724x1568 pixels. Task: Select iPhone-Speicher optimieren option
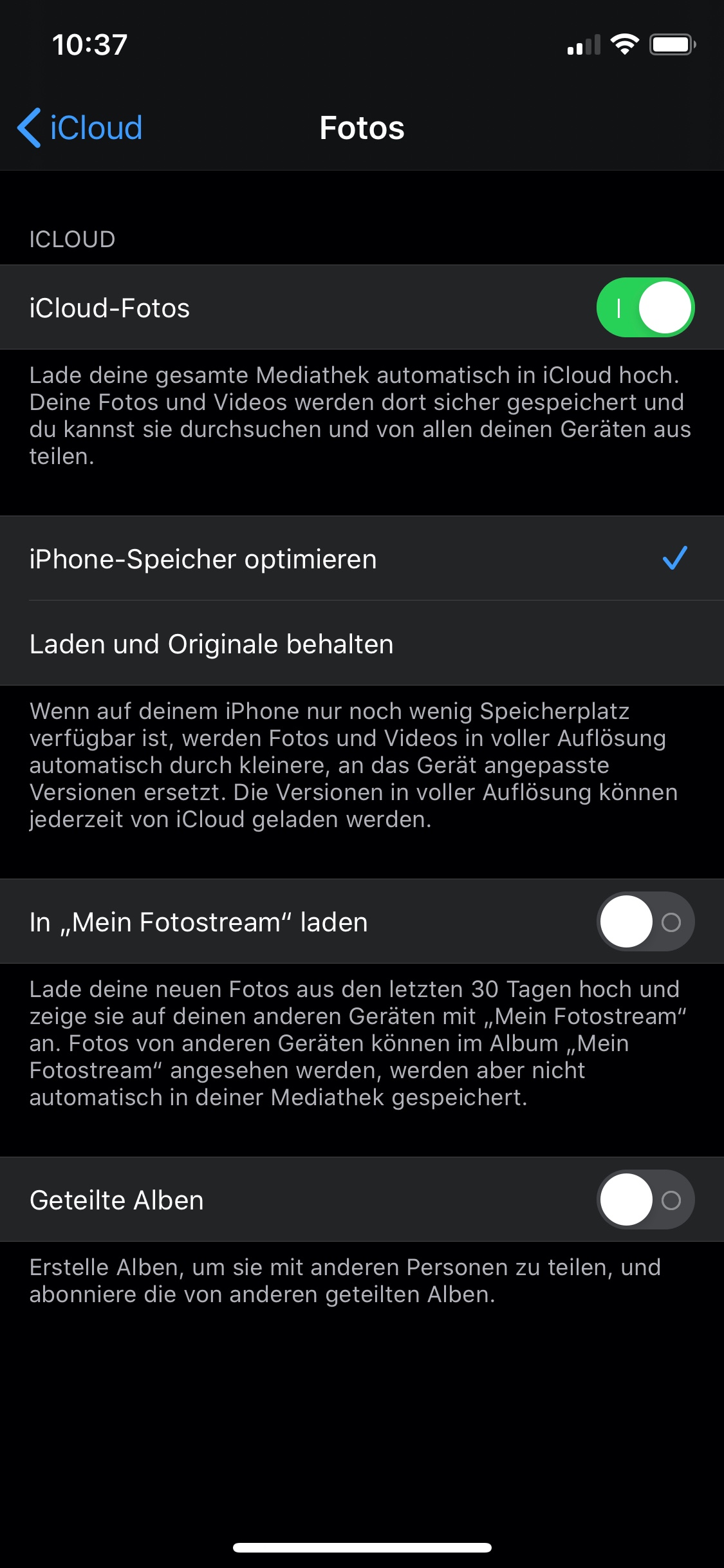pyautogui.click(x=362, y=558)
